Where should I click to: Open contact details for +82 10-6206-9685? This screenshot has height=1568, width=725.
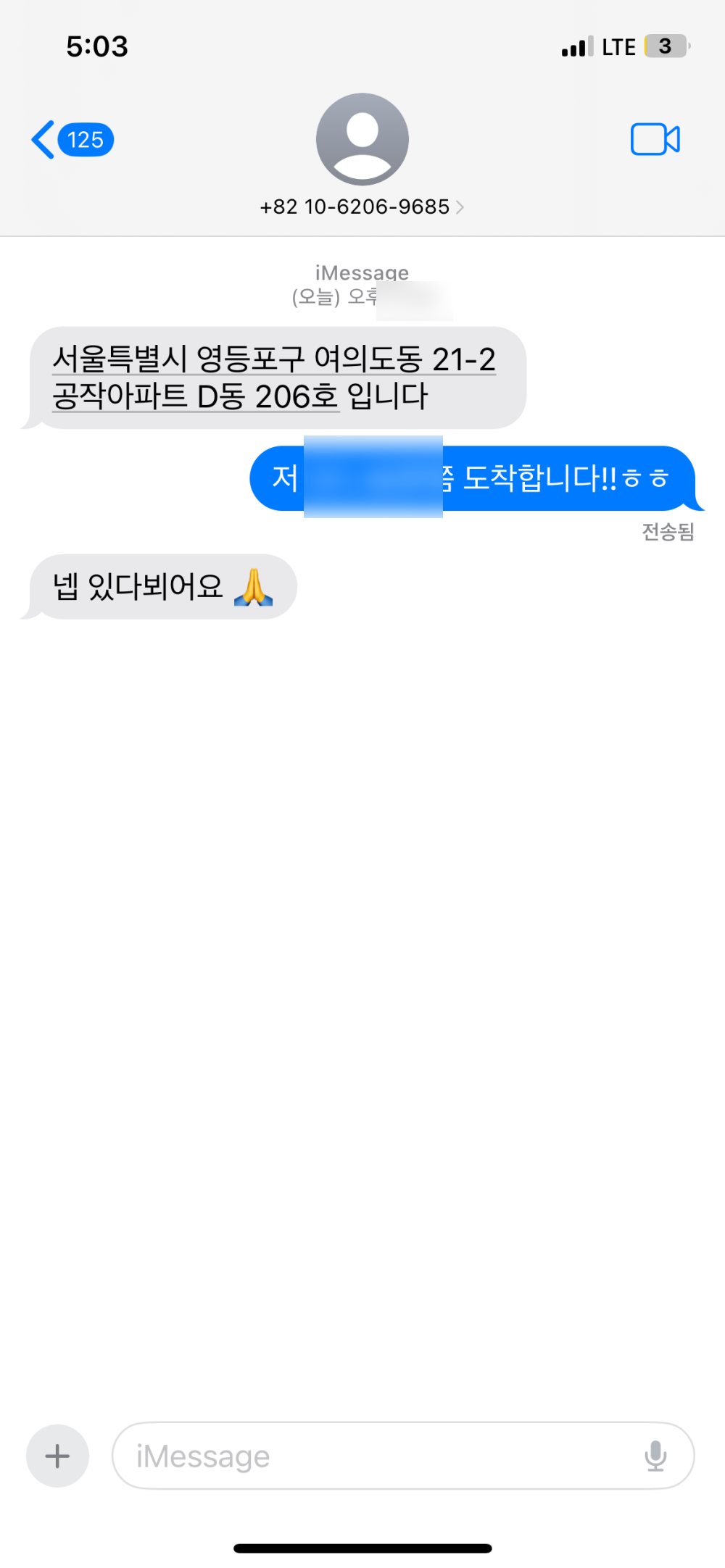[361, 207]
